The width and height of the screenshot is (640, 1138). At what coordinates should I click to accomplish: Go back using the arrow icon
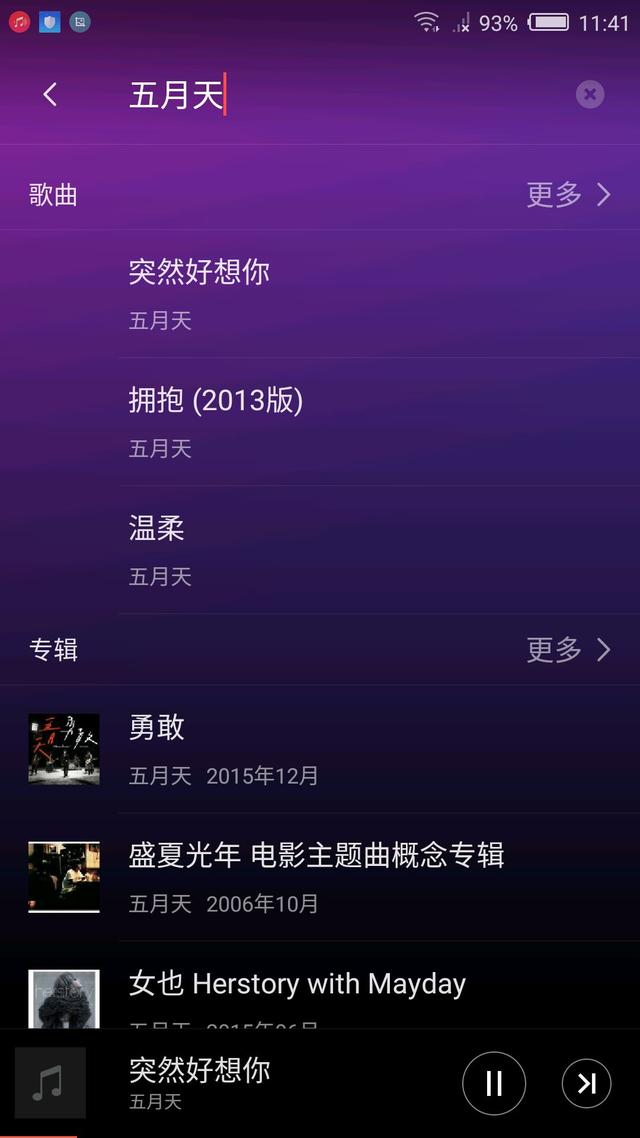(49, 94)
